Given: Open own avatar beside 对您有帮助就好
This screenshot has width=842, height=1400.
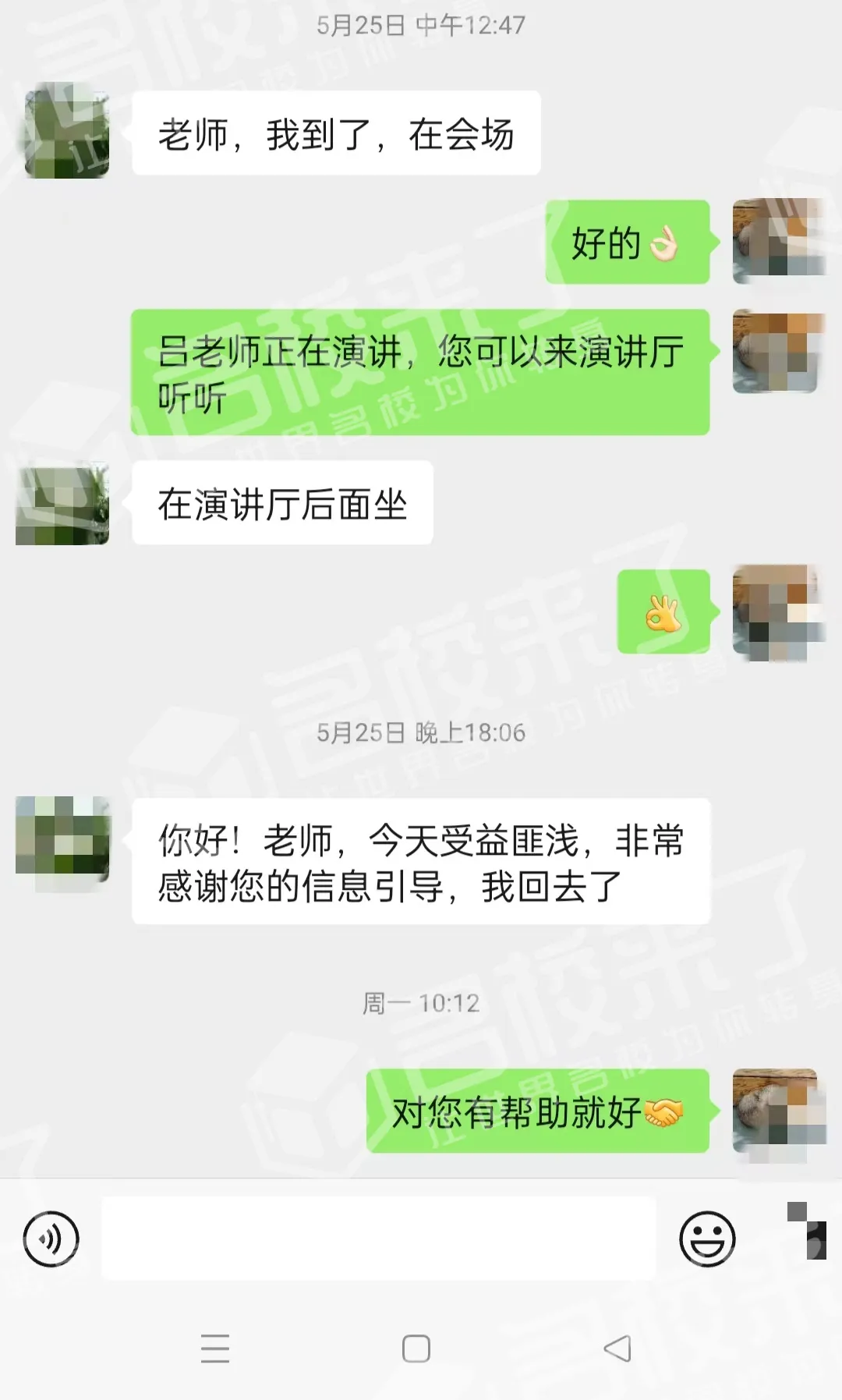Looking at the screenshot, I should coord(777,1111).
